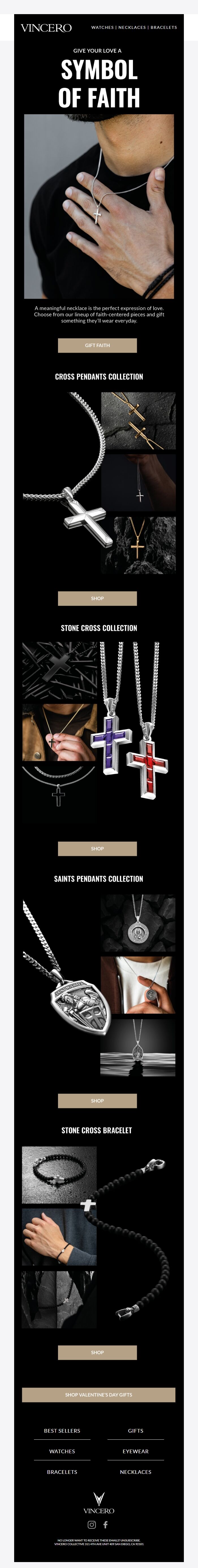Open the Watches footer link
The image size is (198, 1568).
[x=62, y=1451]
